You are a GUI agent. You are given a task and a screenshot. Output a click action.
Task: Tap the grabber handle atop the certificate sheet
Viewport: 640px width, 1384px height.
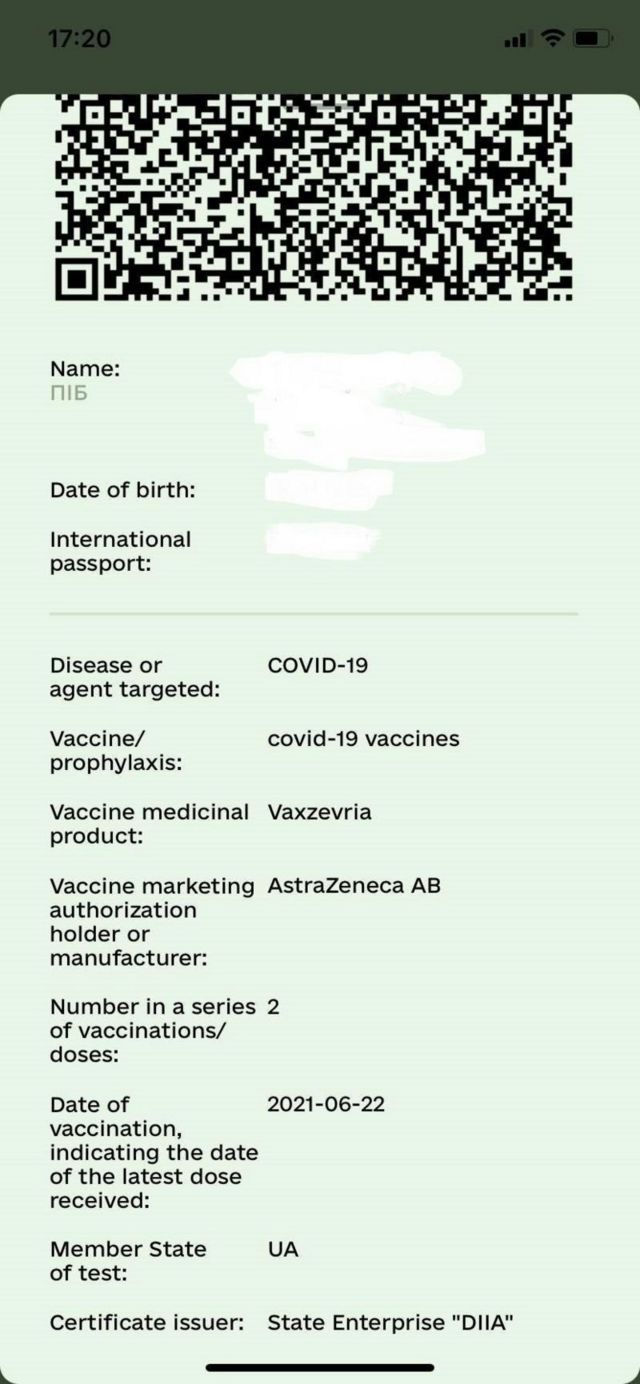pos(320,103)
